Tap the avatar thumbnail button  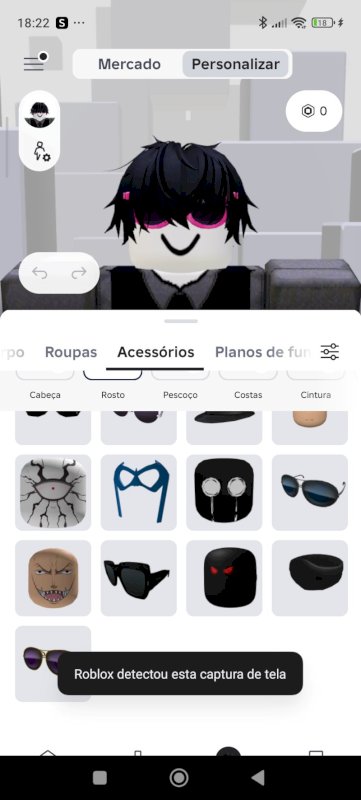tap(40, 114)
